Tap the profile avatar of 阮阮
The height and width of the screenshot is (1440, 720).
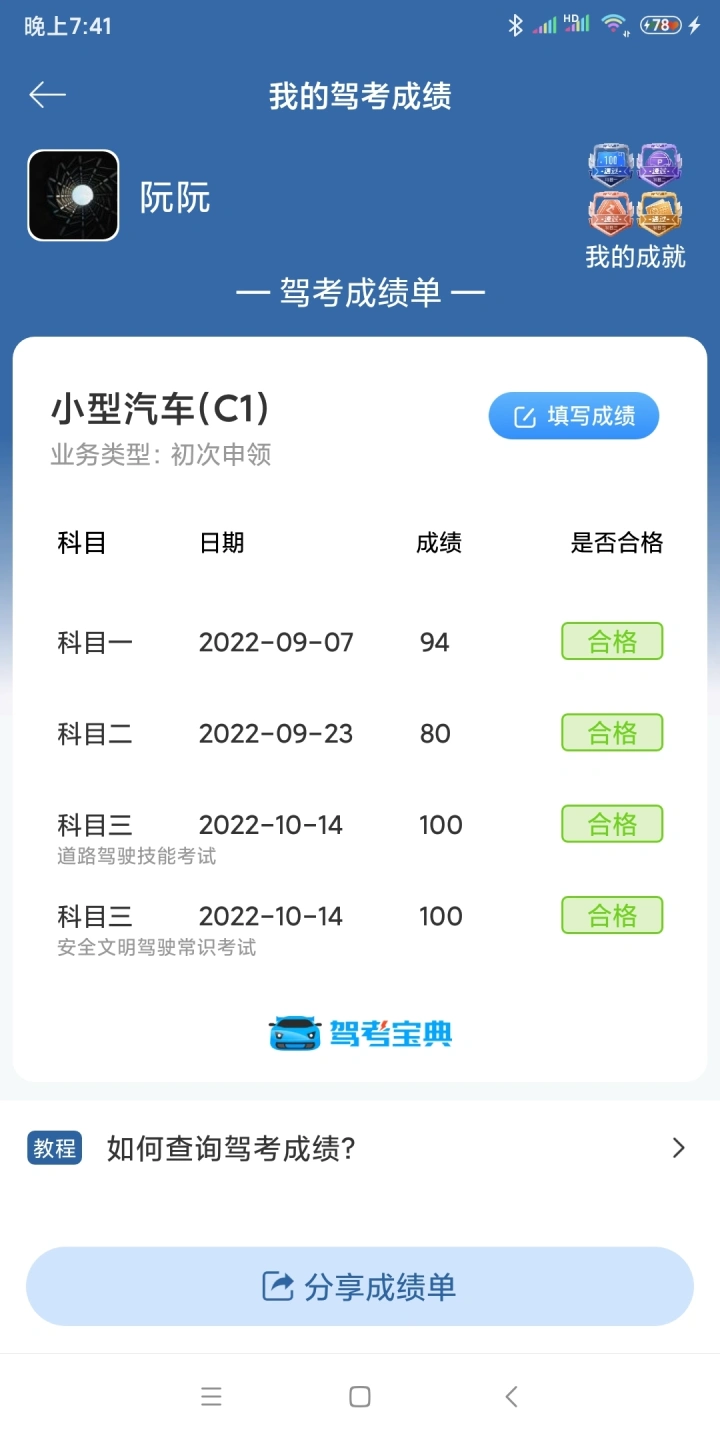click(73, 196)
